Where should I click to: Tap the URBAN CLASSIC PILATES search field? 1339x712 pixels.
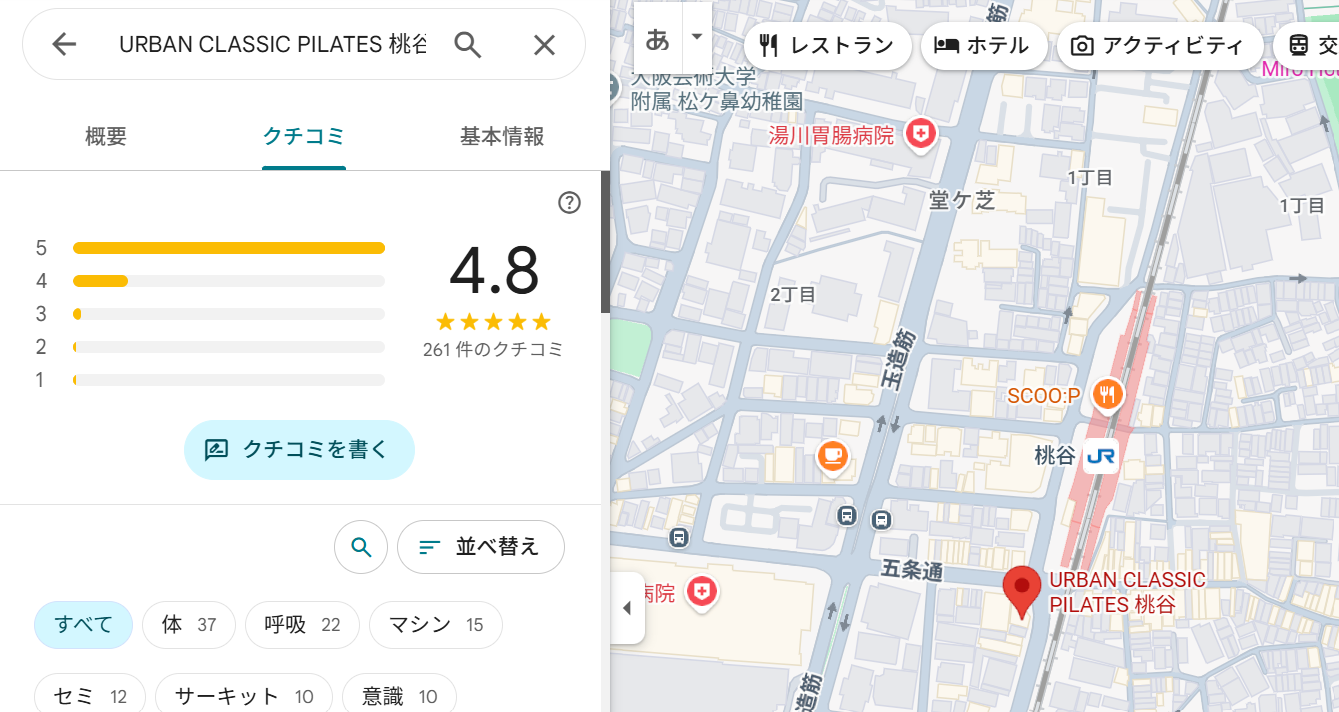272,44
